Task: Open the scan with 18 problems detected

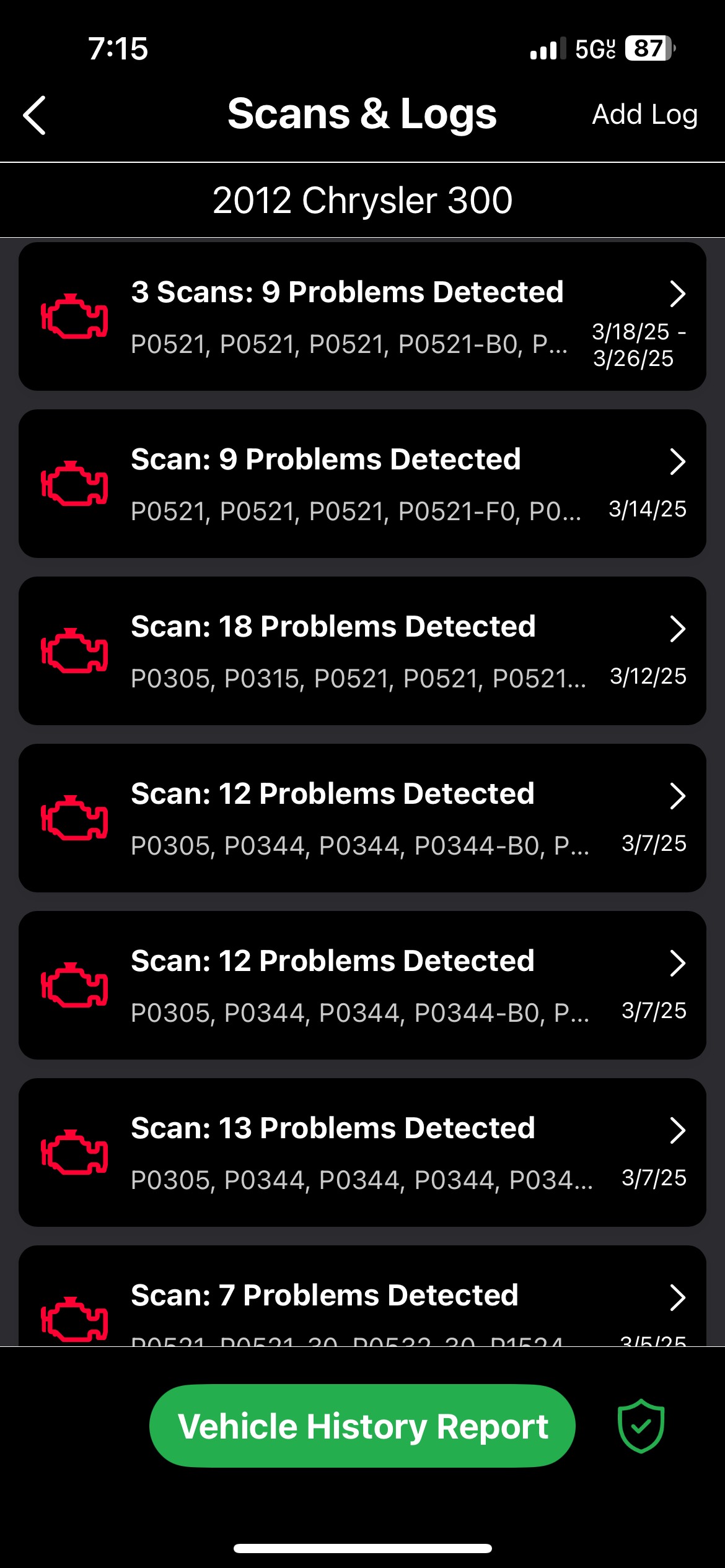Action: [362, 651]
